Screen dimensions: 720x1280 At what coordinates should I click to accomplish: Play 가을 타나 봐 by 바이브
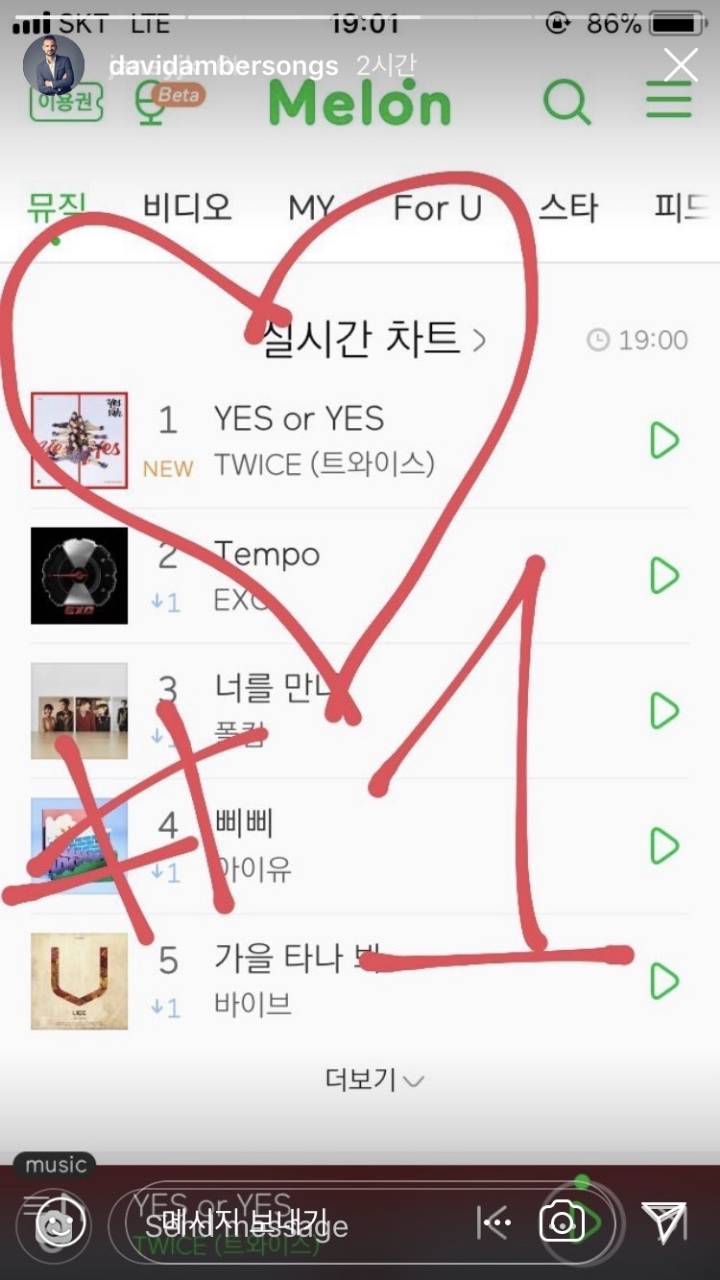pos(663,981)
